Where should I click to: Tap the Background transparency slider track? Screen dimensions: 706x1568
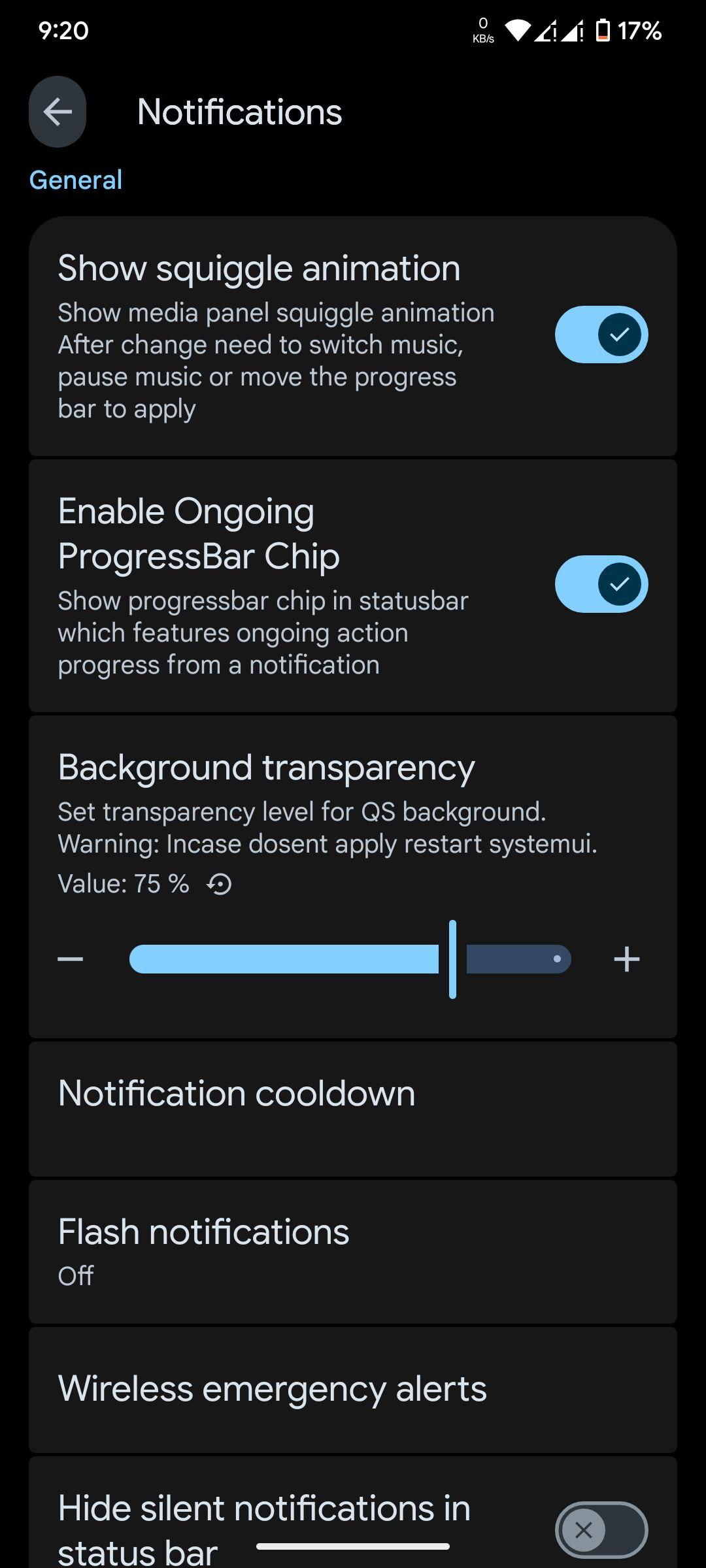coord(350,959)
